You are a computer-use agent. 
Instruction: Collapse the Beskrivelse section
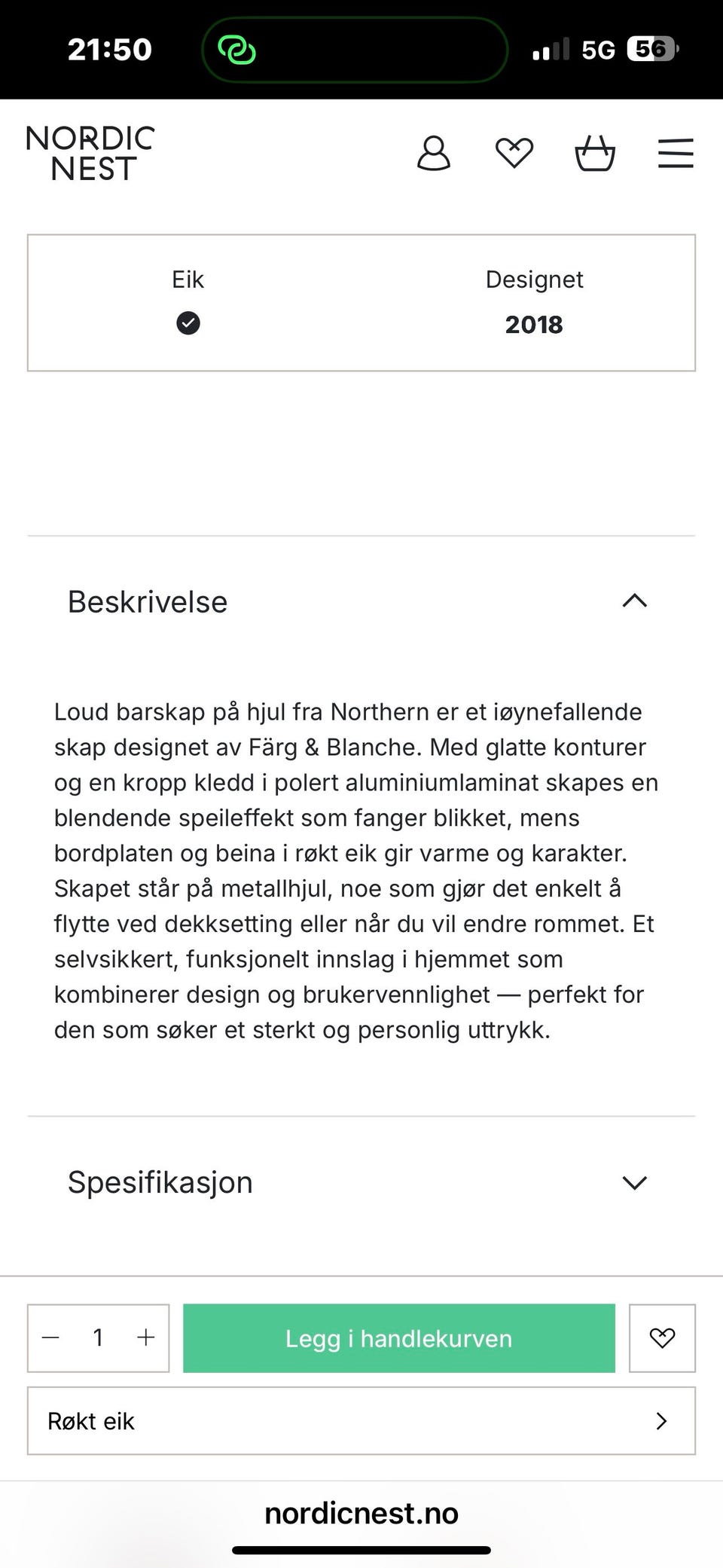pyautogui.click(x=633, y=601)
